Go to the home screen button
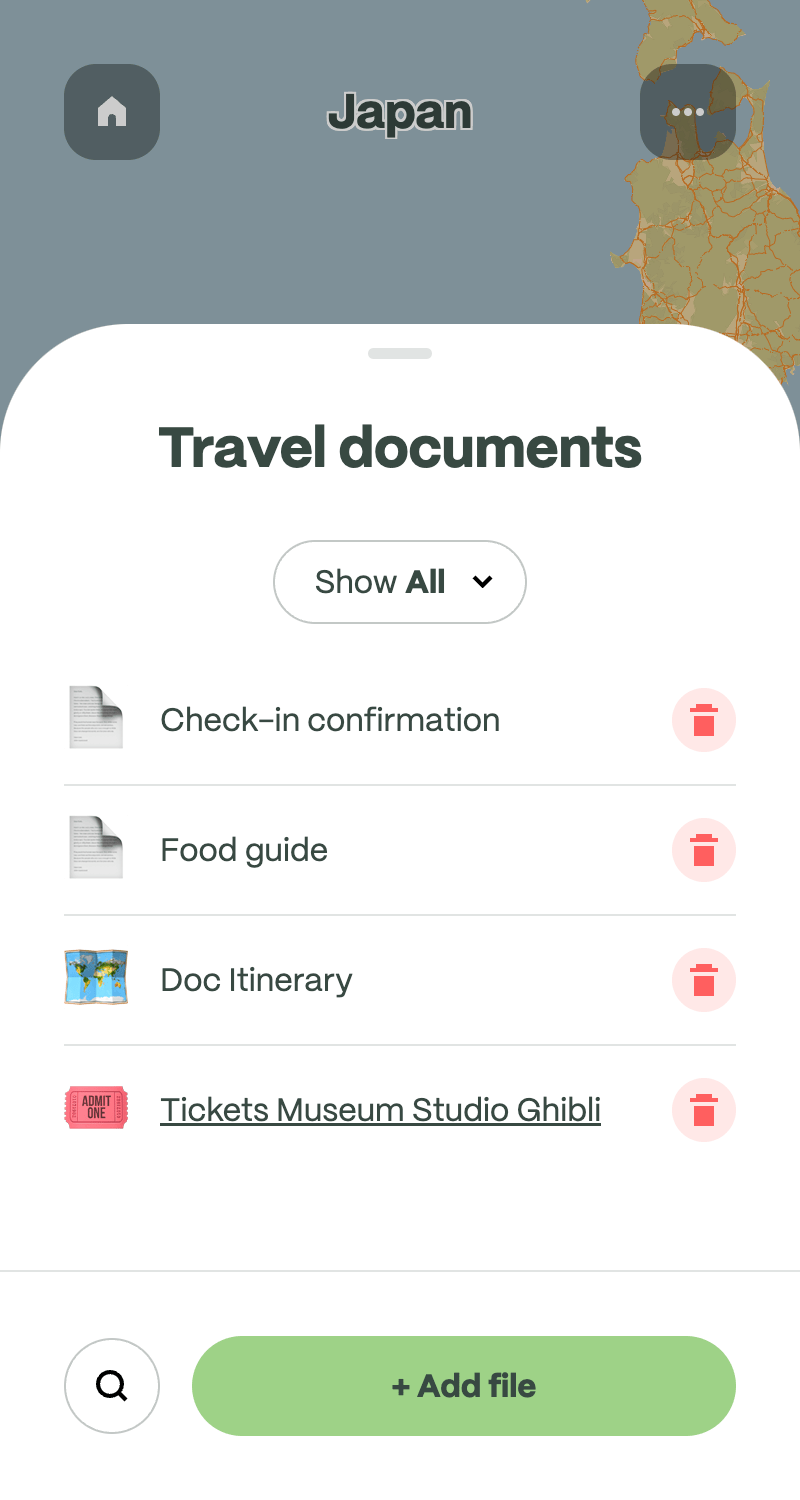Image resolution: width=800 pixels, height=1500 pixels. (112, 112)
